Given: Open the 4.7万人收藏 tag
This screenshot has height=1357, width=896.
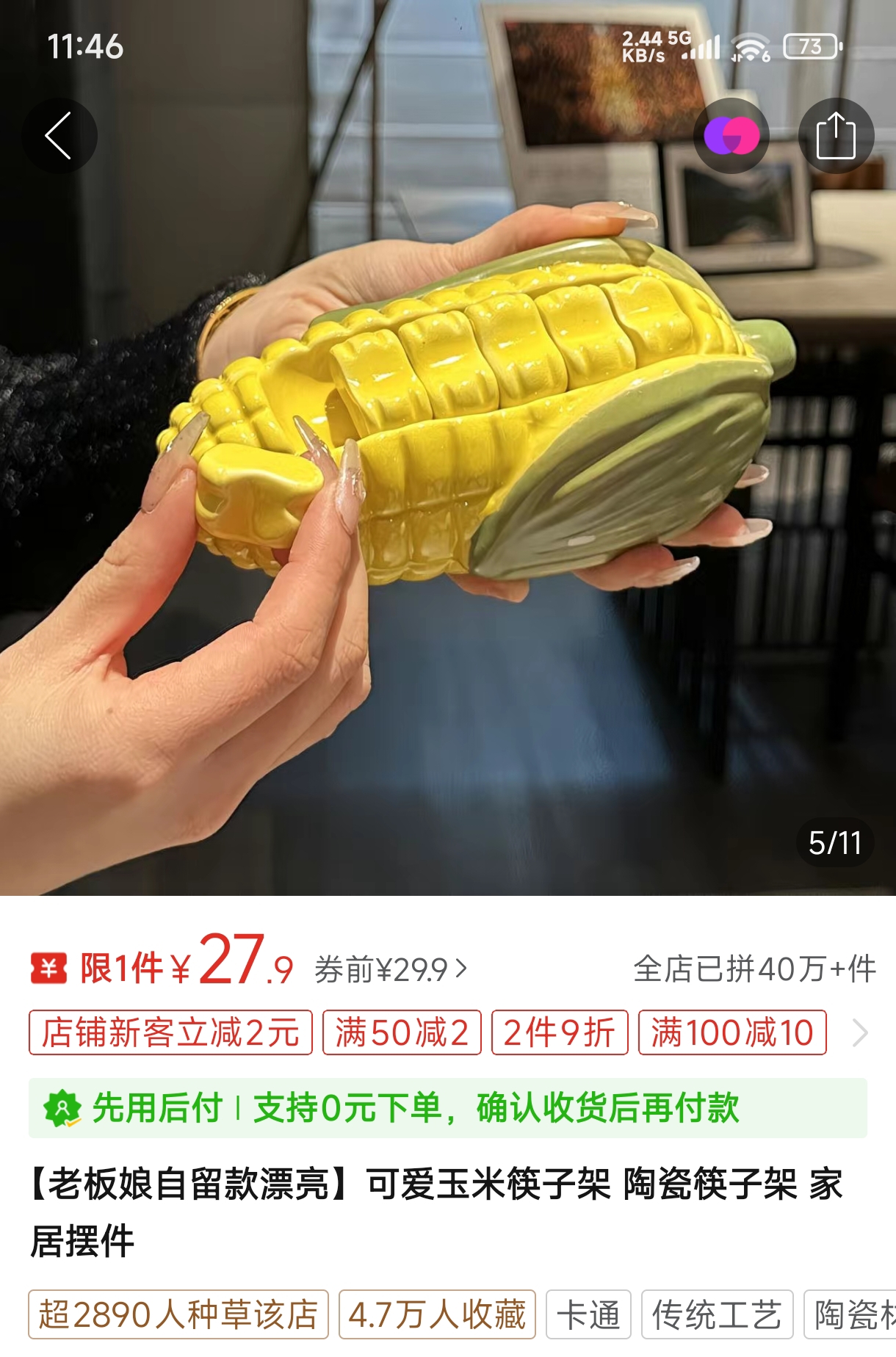Looking at the screenshot, I should click(x=437, y=1314).
